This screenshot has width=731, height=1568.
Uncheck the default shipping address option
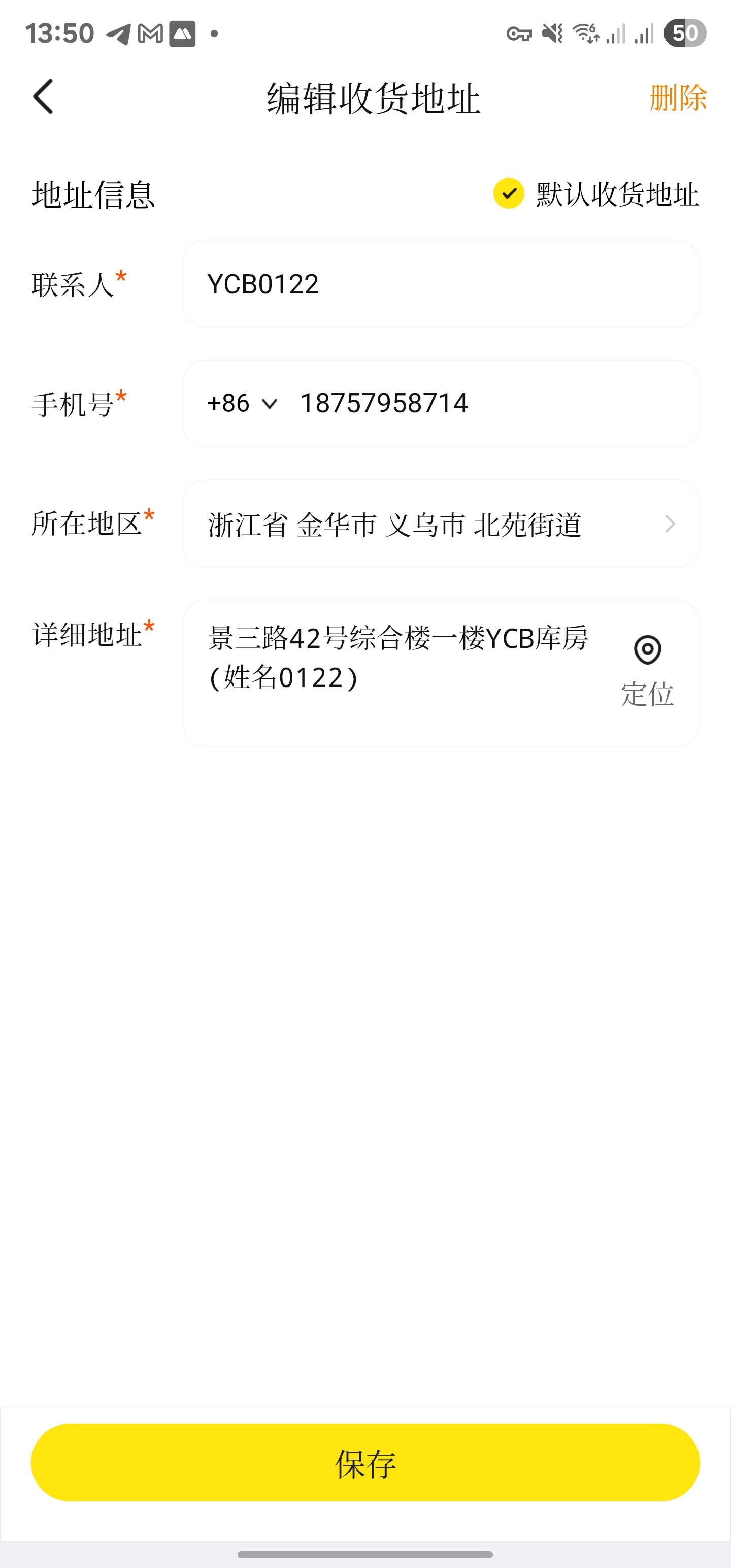pyautogui.click(x=509, y=193)
